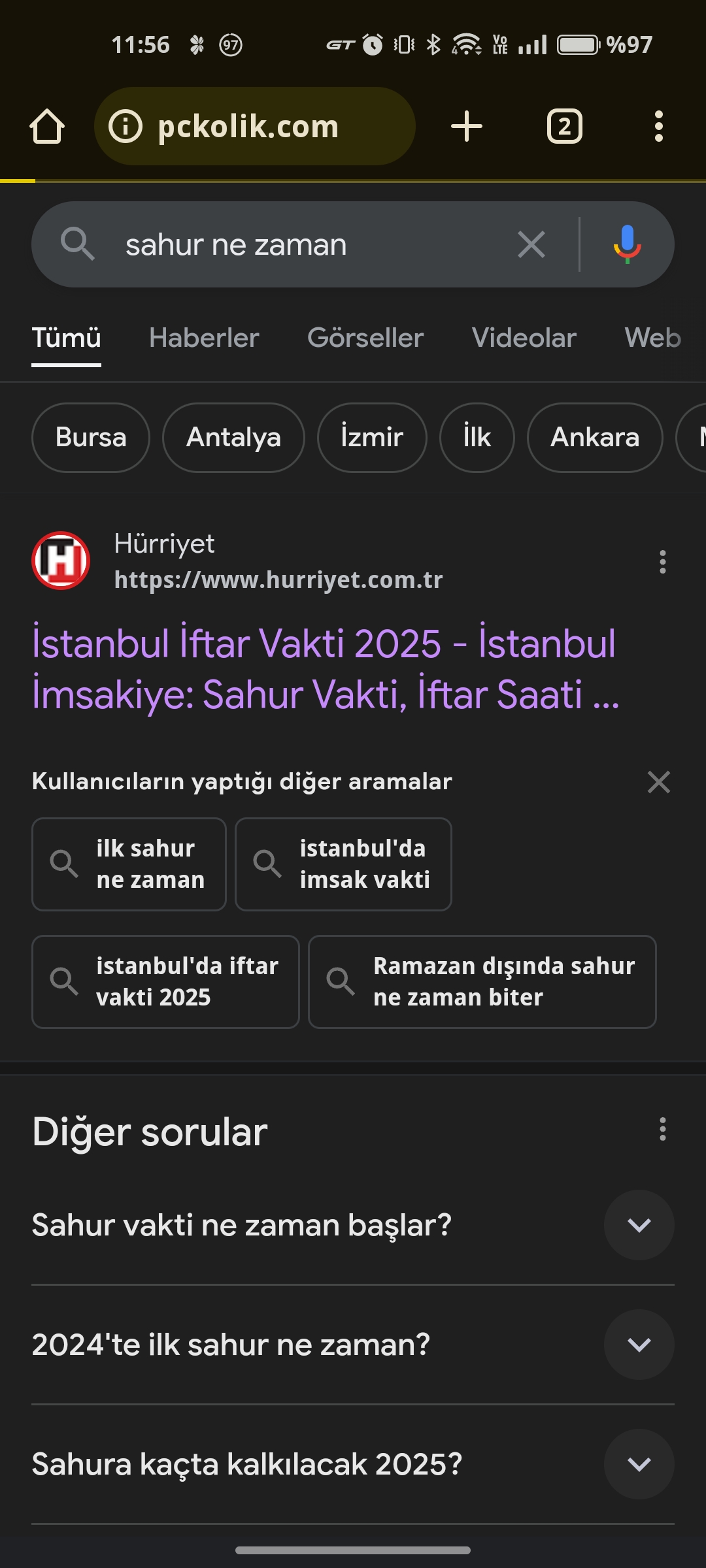Open the Hürriyet İstanbul İftar Vakti 2025 result
This screenshot has height=1568, width=706.
coord(325,668)
